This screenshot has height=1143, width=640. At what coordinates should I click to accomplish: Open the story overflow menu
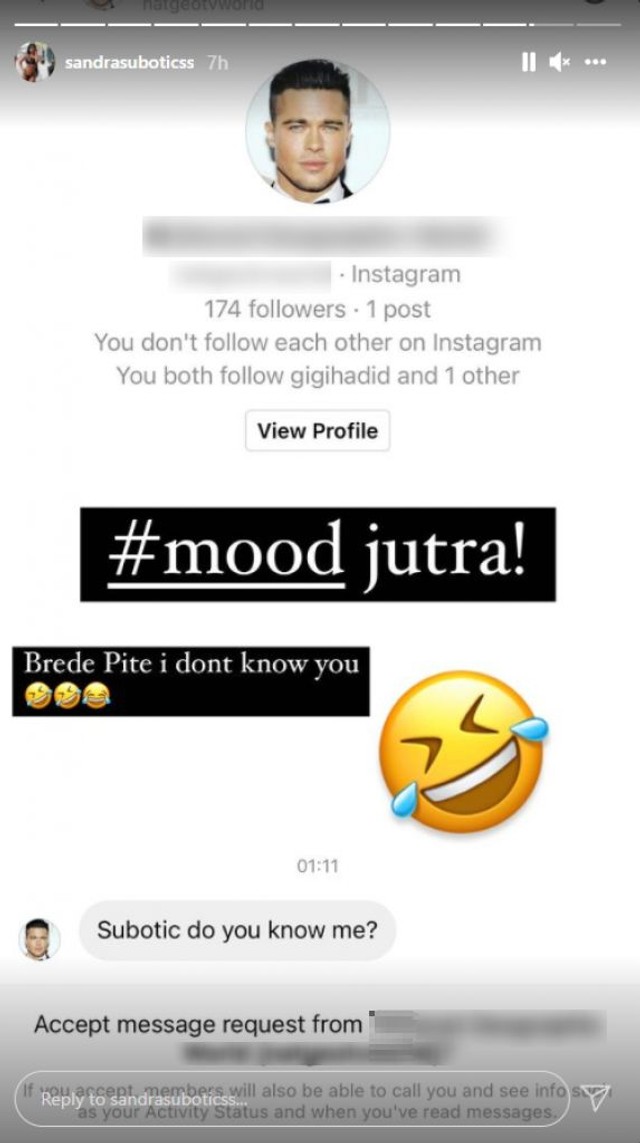(x=596, y=62)
